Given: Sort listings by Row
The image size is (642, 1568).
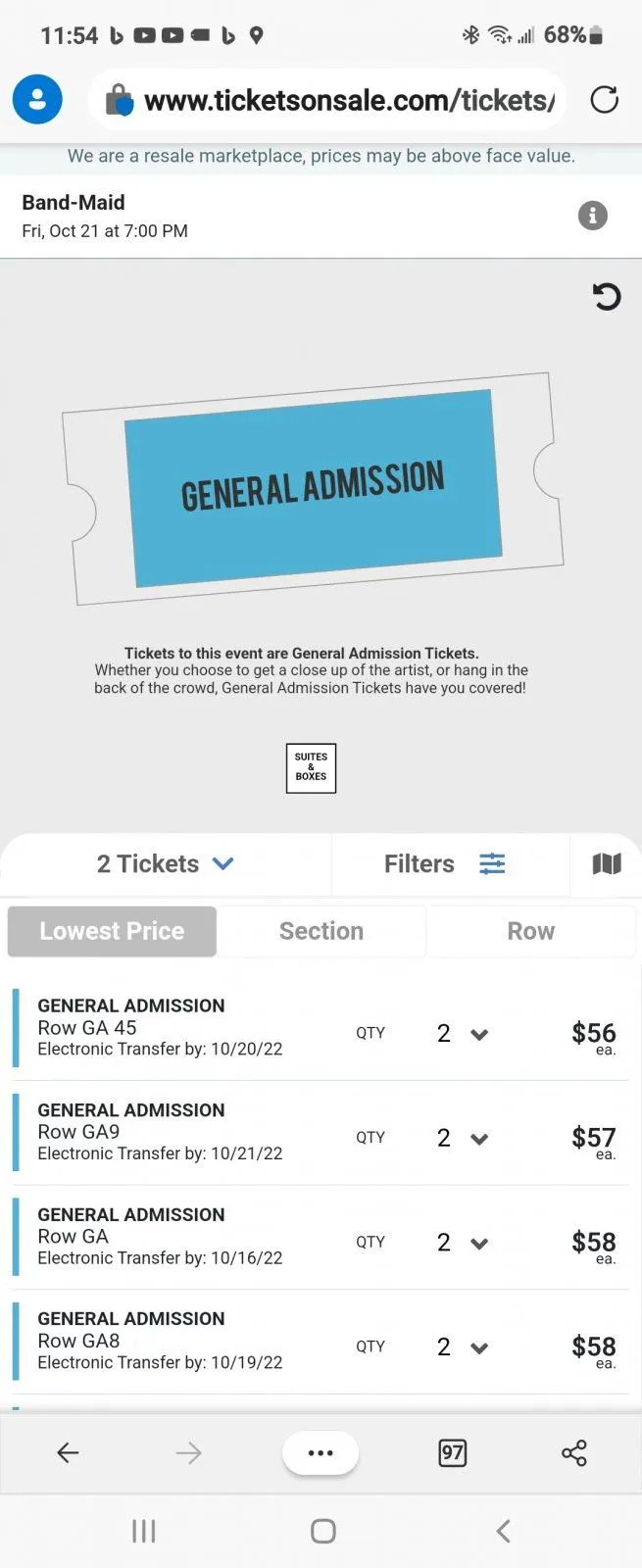Looking at the screenshot, I should (531, 931).
